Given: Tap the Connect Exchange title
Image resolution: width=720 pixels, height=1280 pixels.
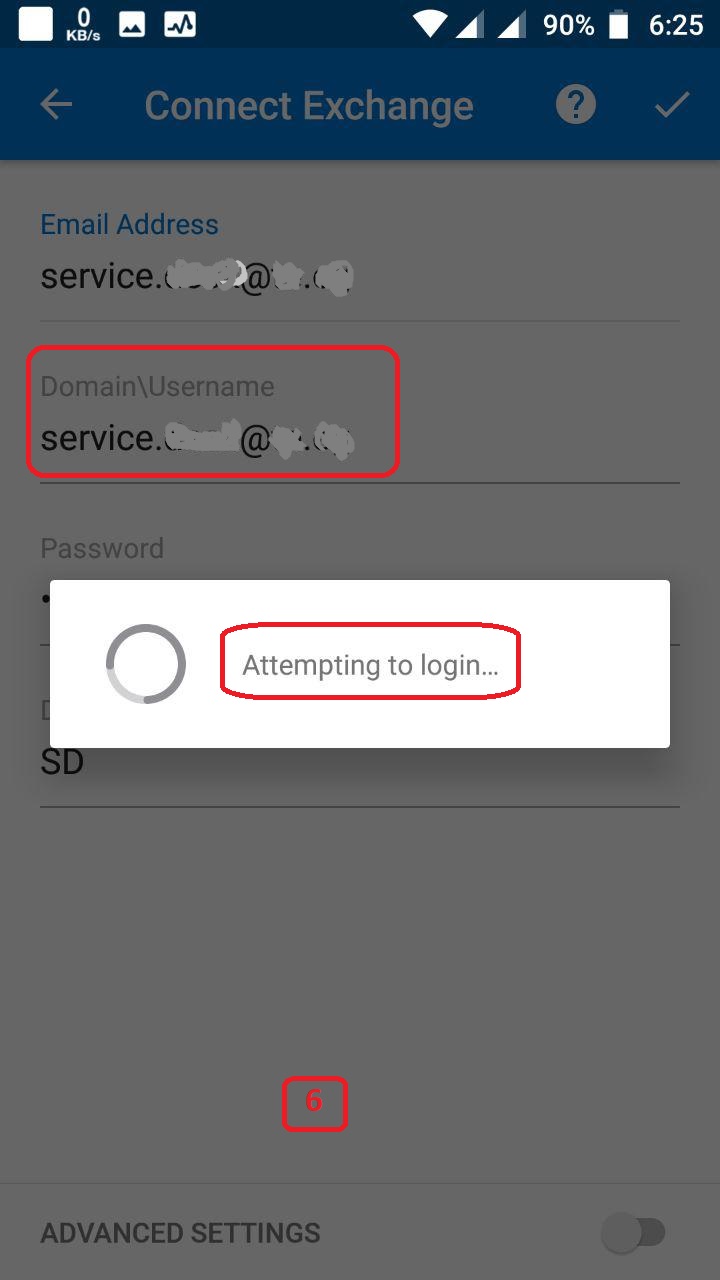Looking at the screenshot, I should tap(309, 104).
